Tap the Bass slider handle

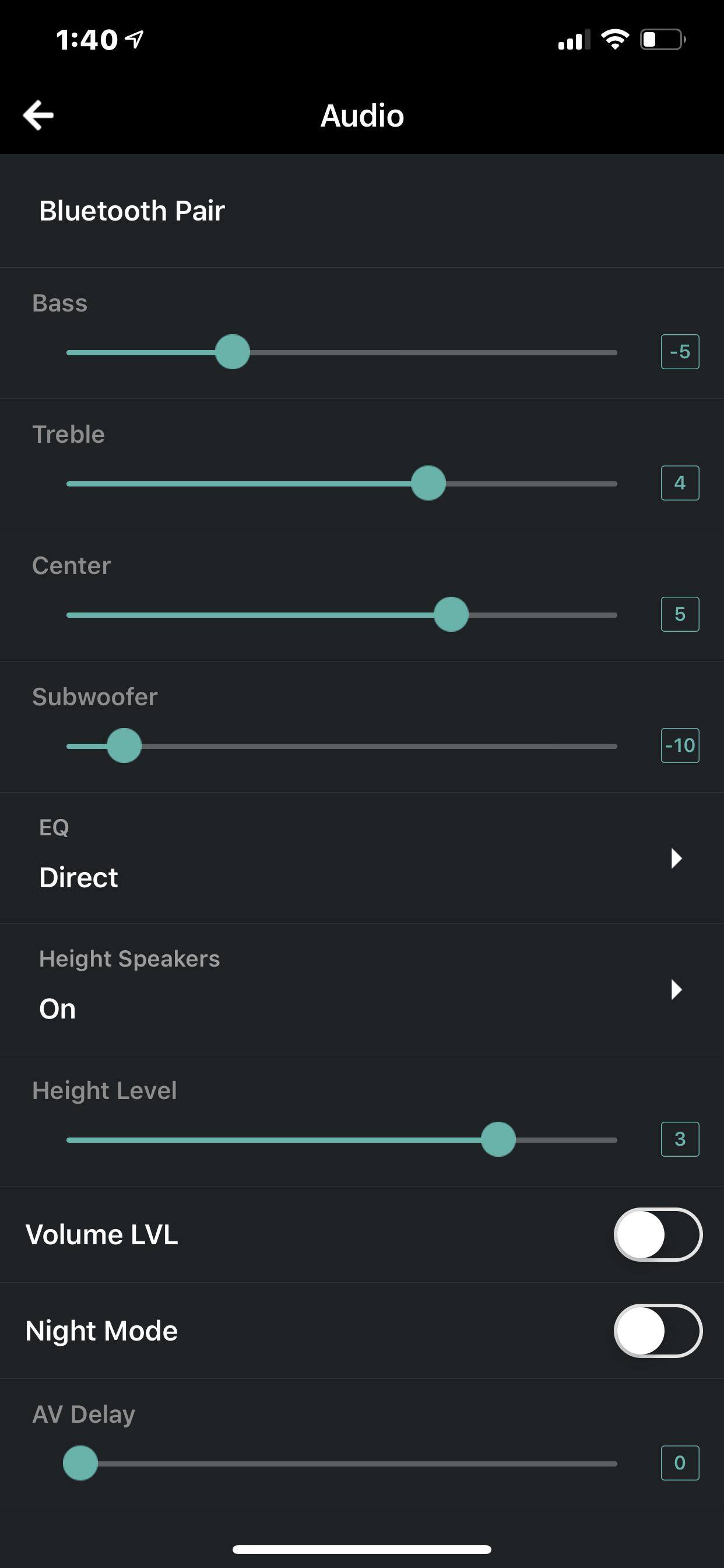click(x=233, y=352)
